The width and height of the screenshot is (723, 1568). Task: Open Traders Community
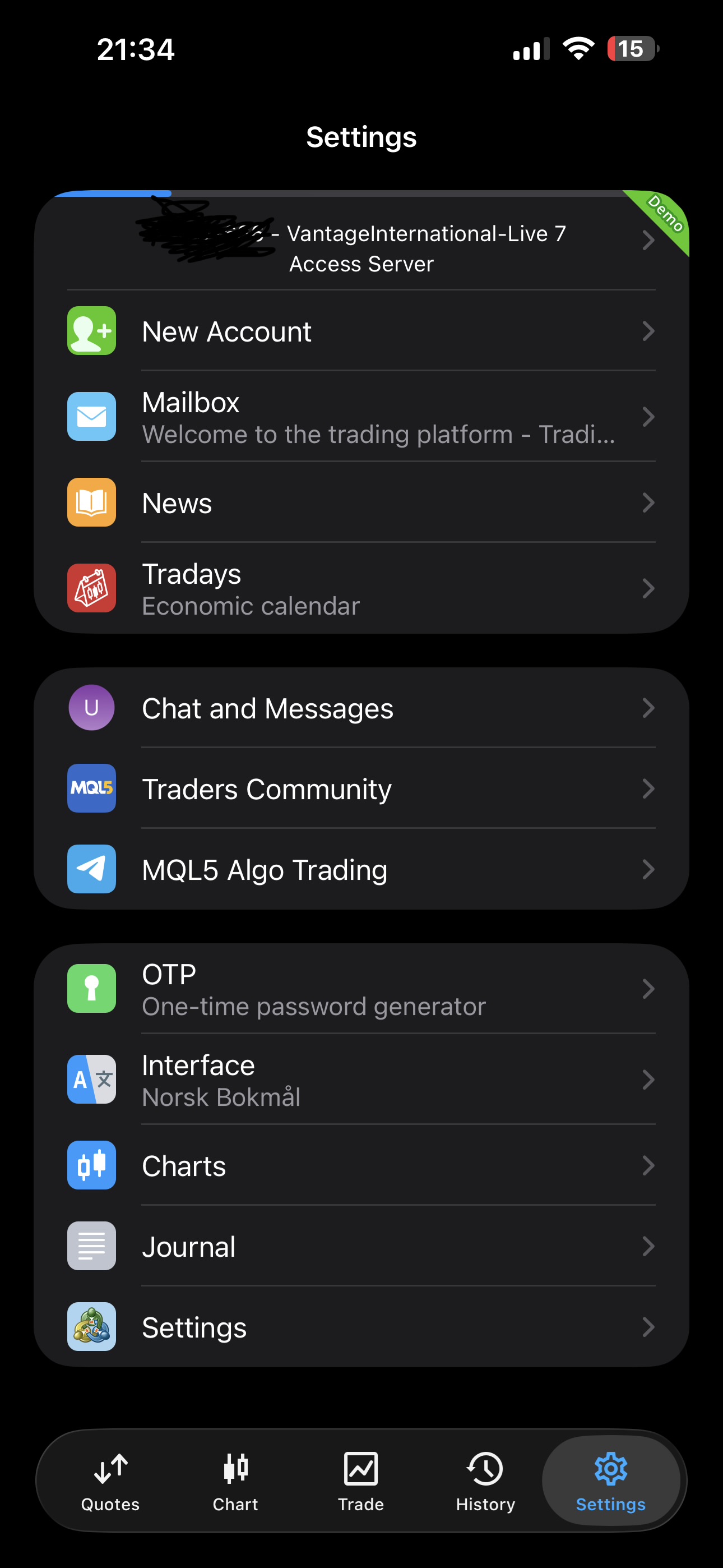(361, 789)
